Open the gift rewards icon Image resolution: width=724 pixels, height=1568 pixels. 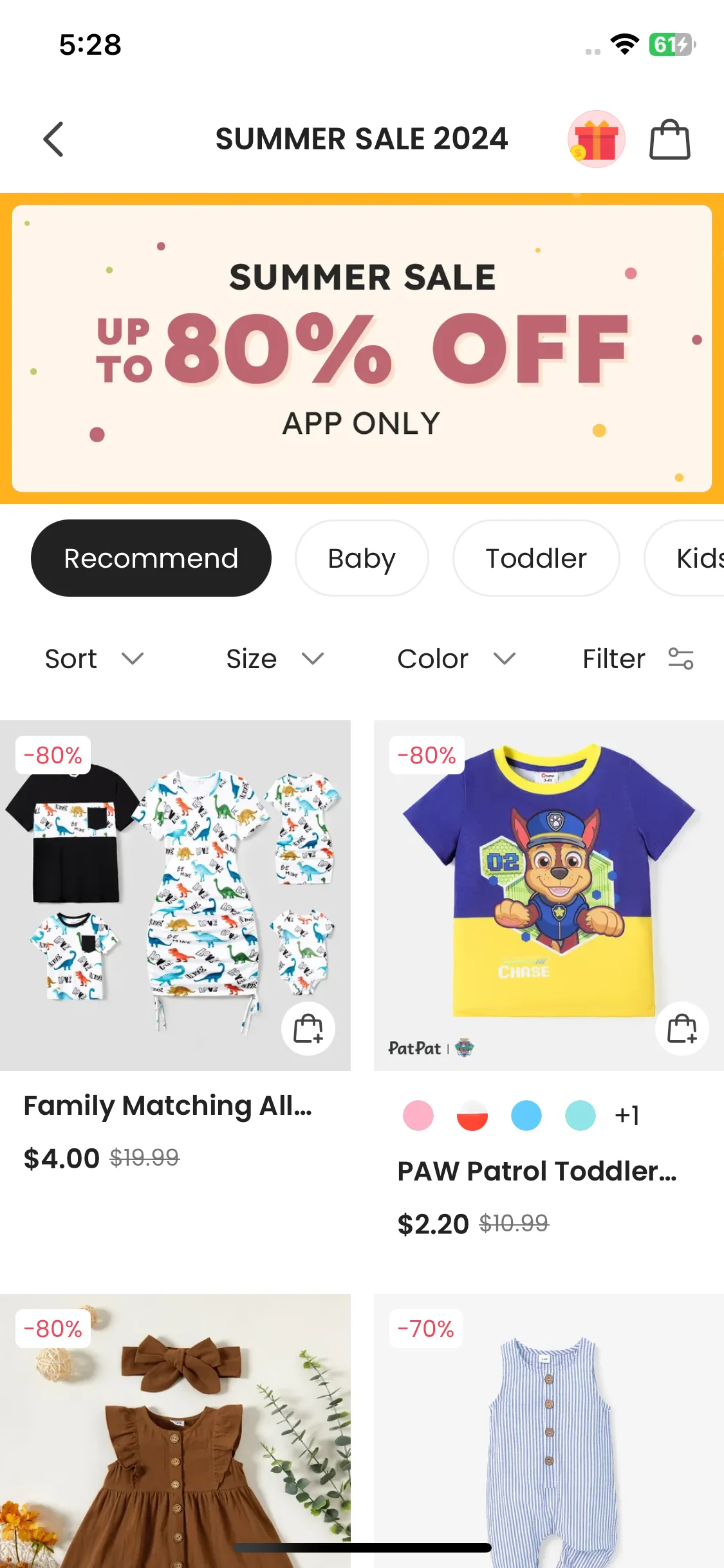click(596, 139)
